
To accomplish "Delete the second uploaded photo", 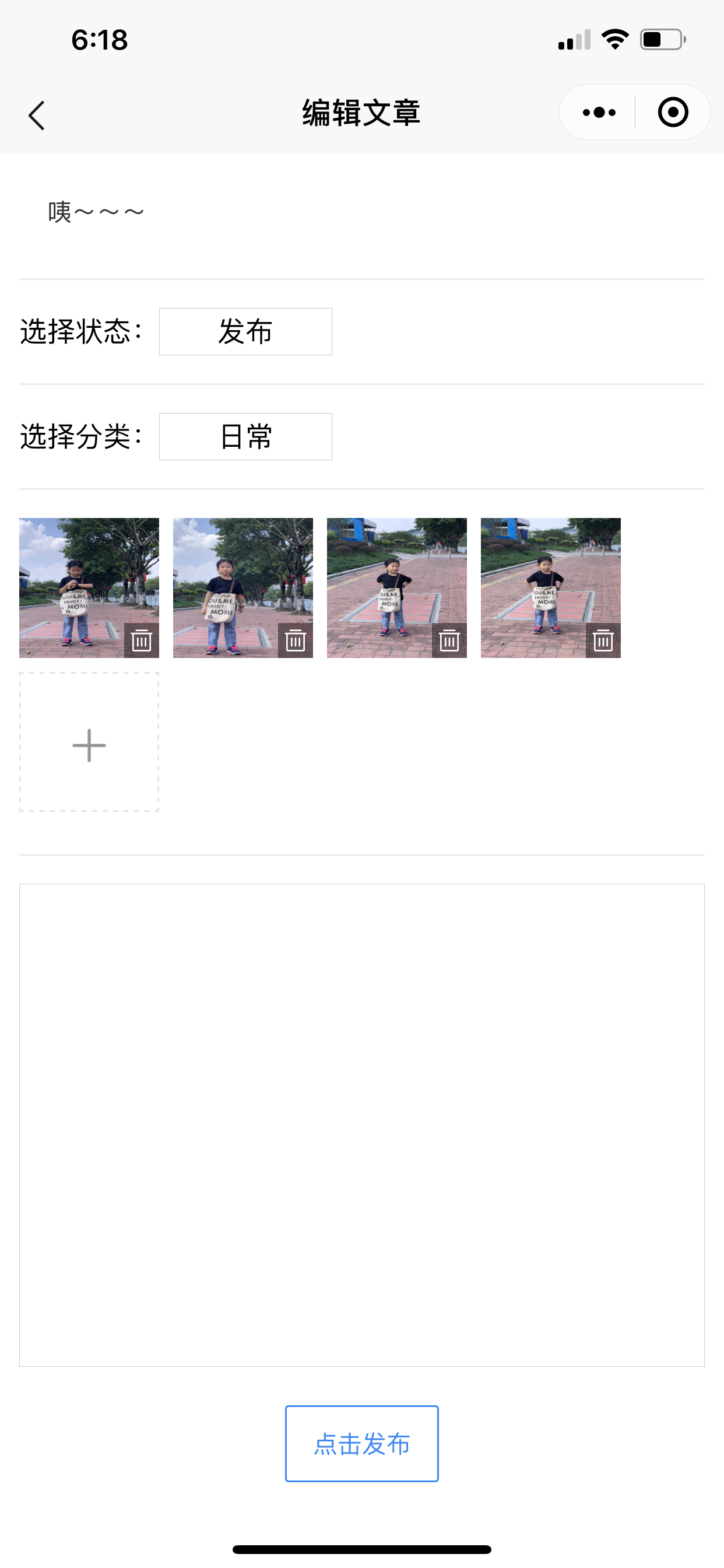I will coord(296,640).
